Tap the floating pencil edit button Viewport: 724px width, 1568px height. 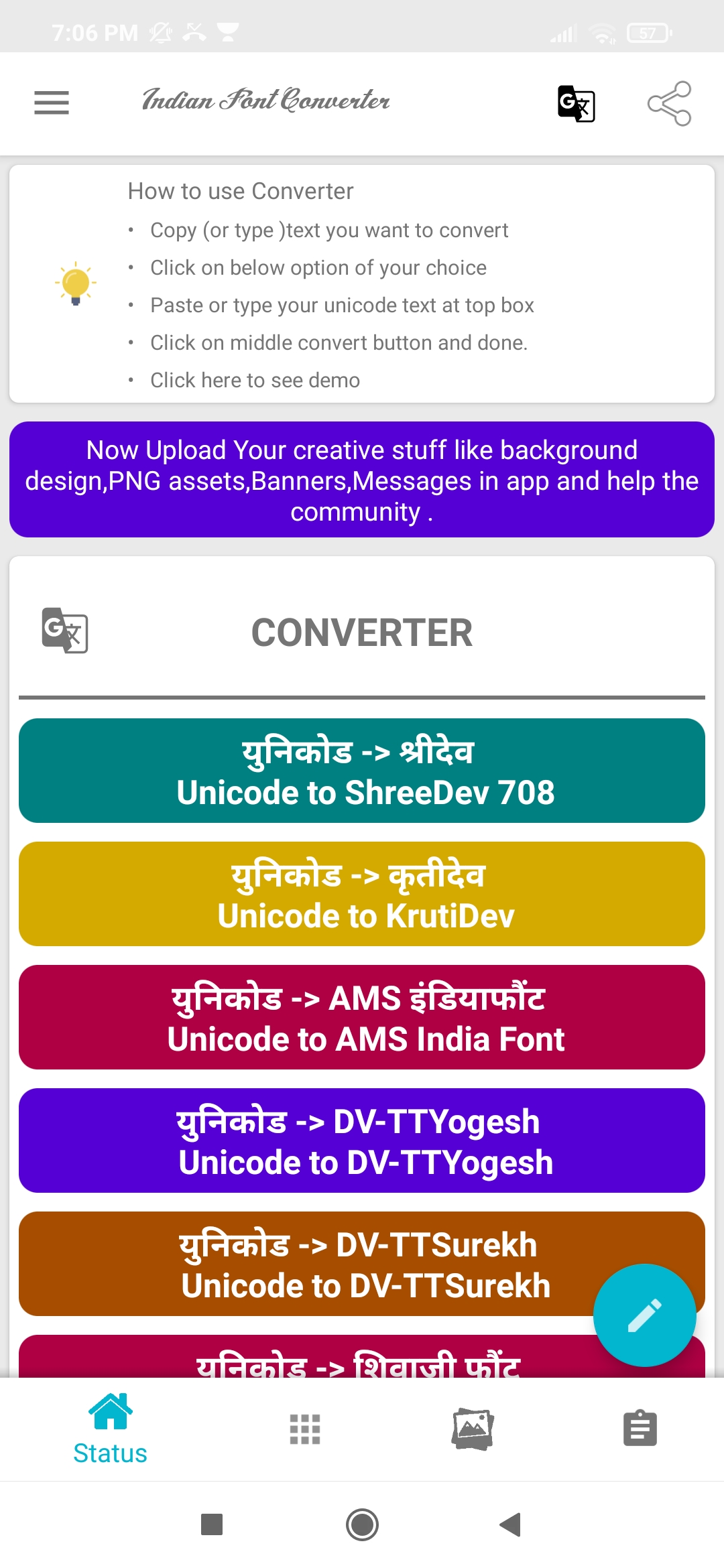coord(644,1315)
